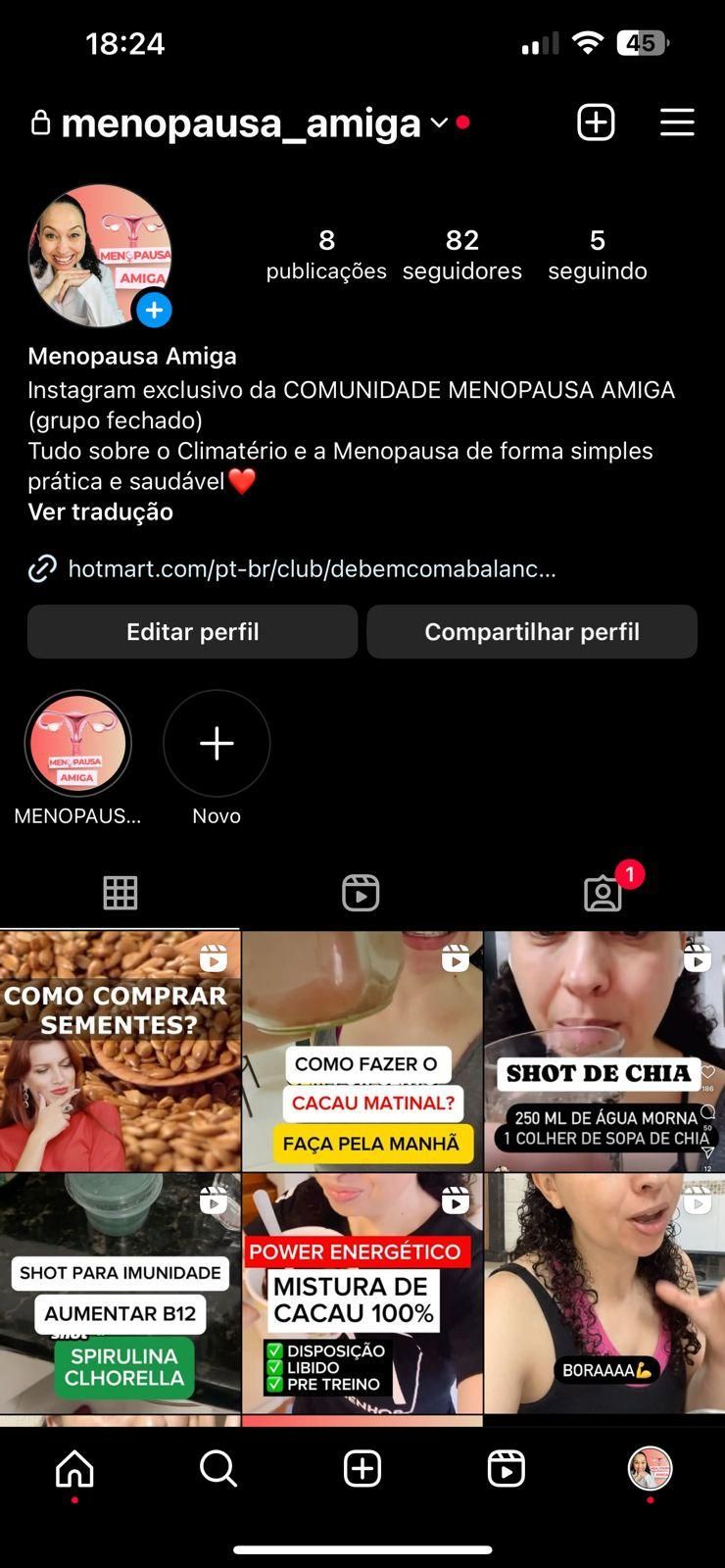Tap Compartilhar perfil button
The image size is (725, 1568).
pos(532,632)
